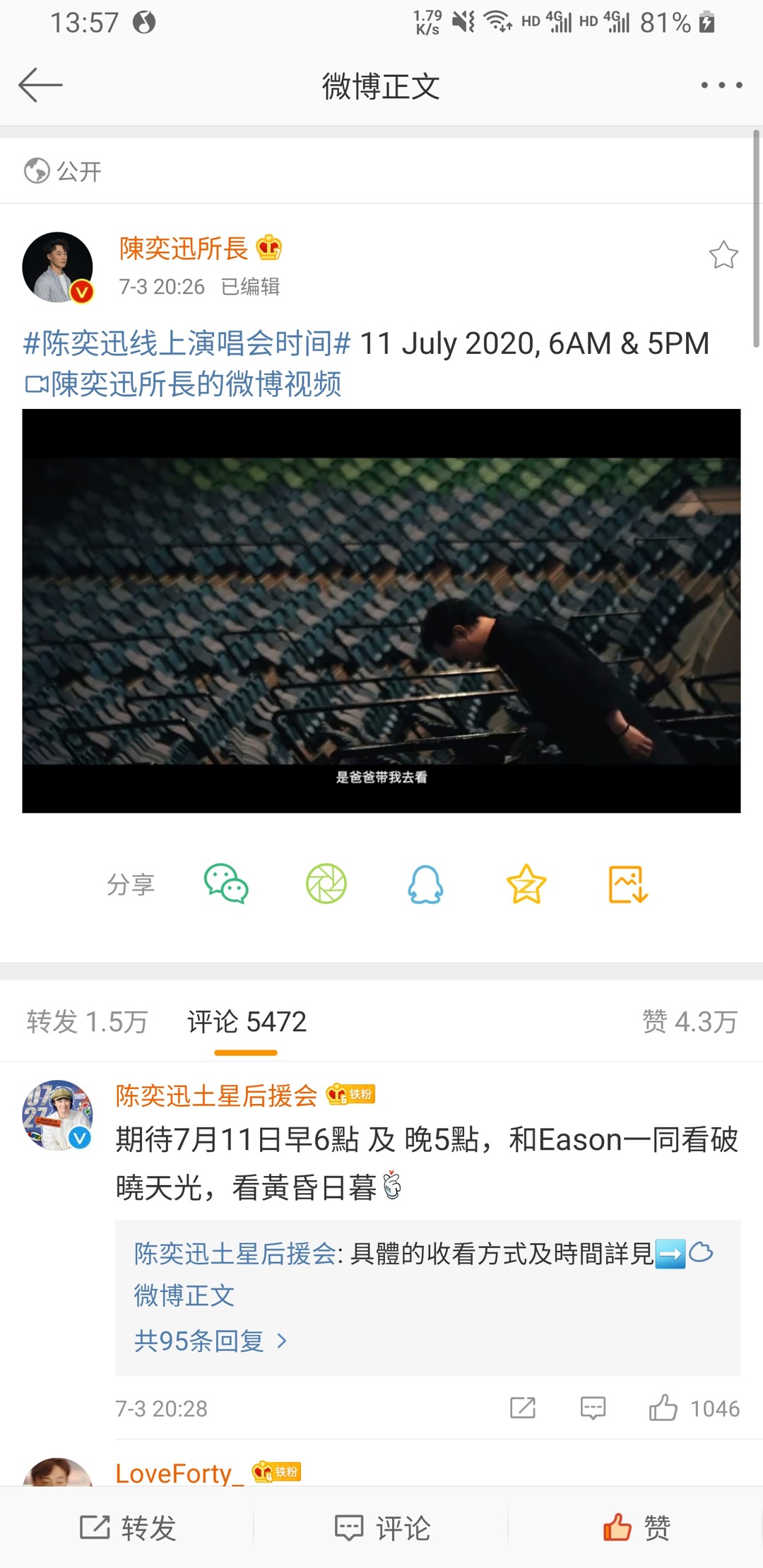
Task: Expand 共95条回复 replies
Action: click(211, 1341)
